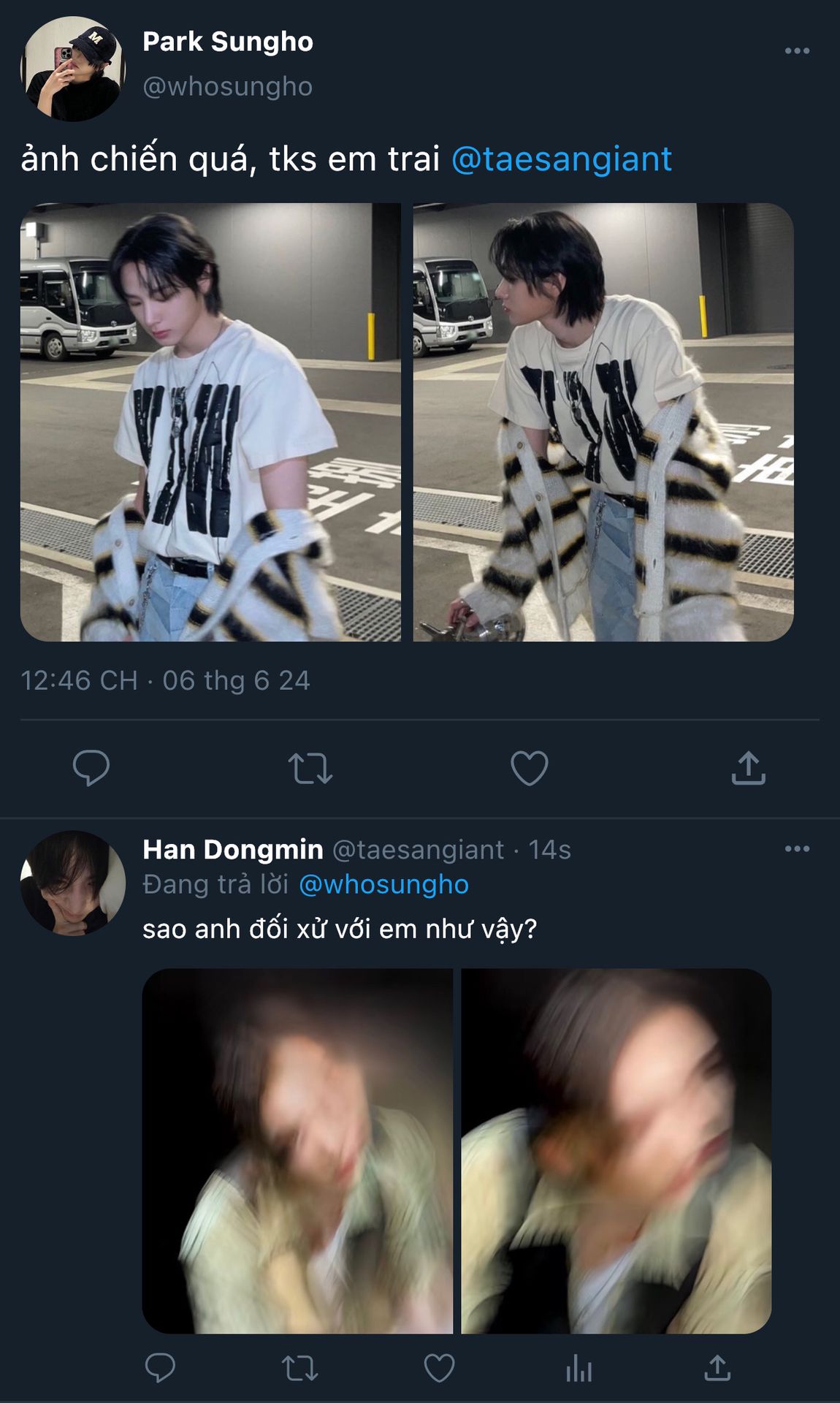View first blurry photo in Han Dongmin's reply

297,1151
